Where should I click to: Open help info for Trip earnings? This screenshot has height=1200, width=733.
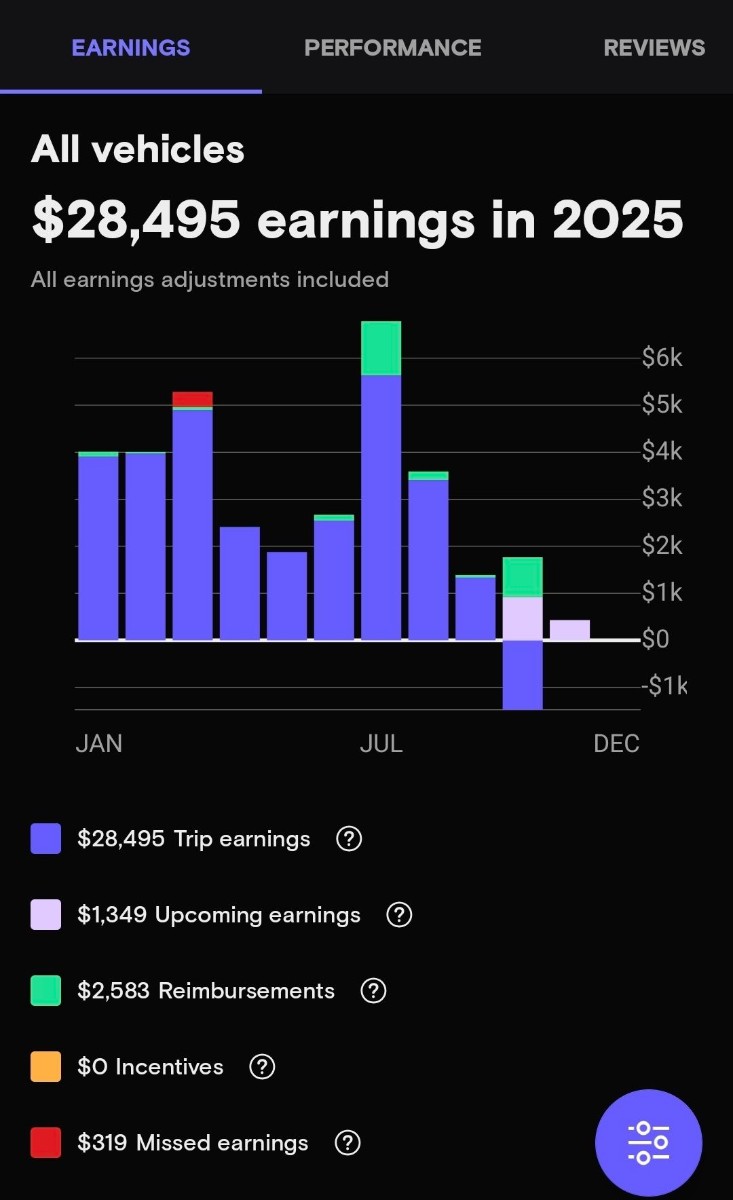point(348,839)
